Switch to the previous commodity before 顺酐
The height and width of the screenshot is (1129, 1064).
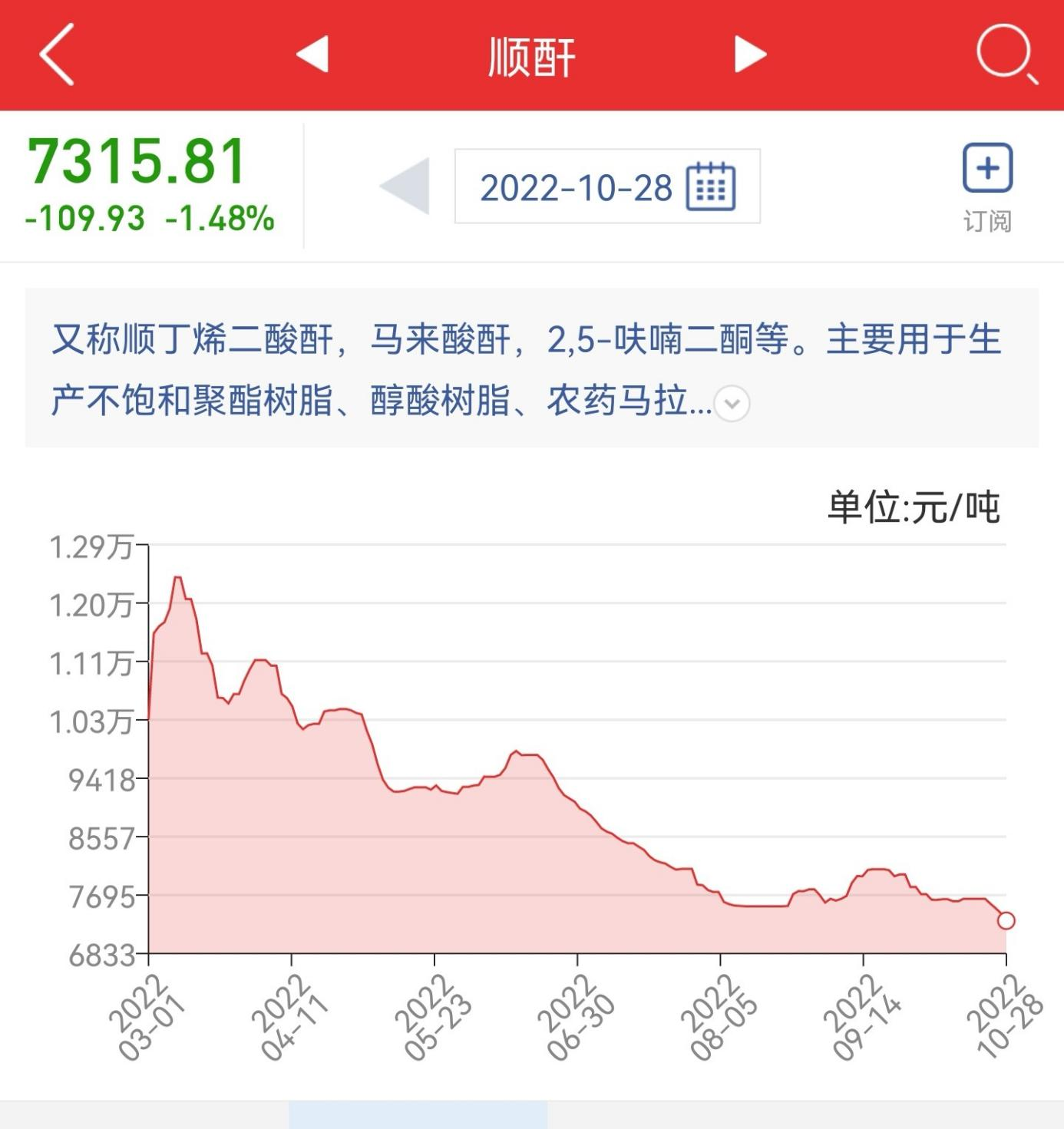312,54
